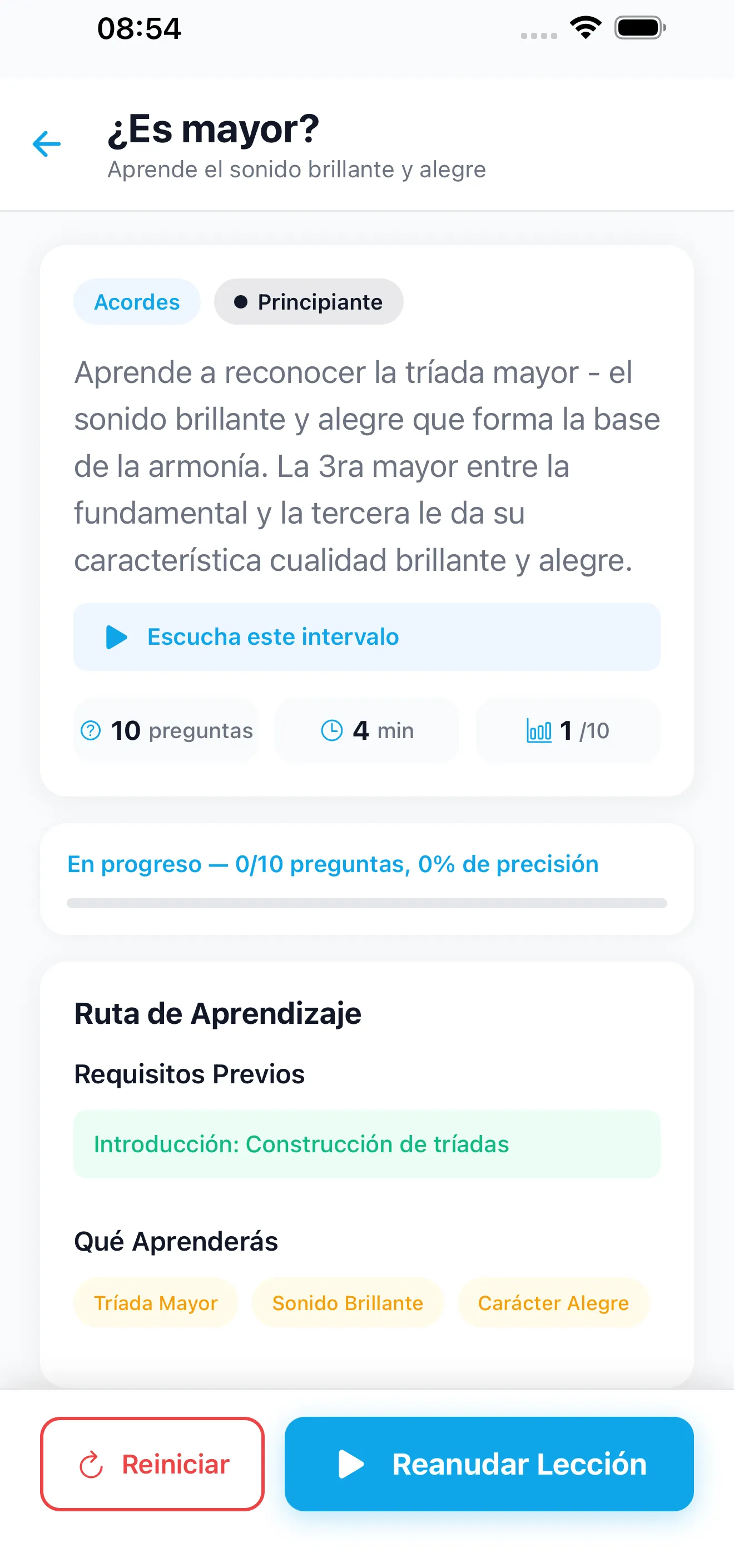
Task: Open the Carácter Alegre topic chip
Action: pos(554,1303)
